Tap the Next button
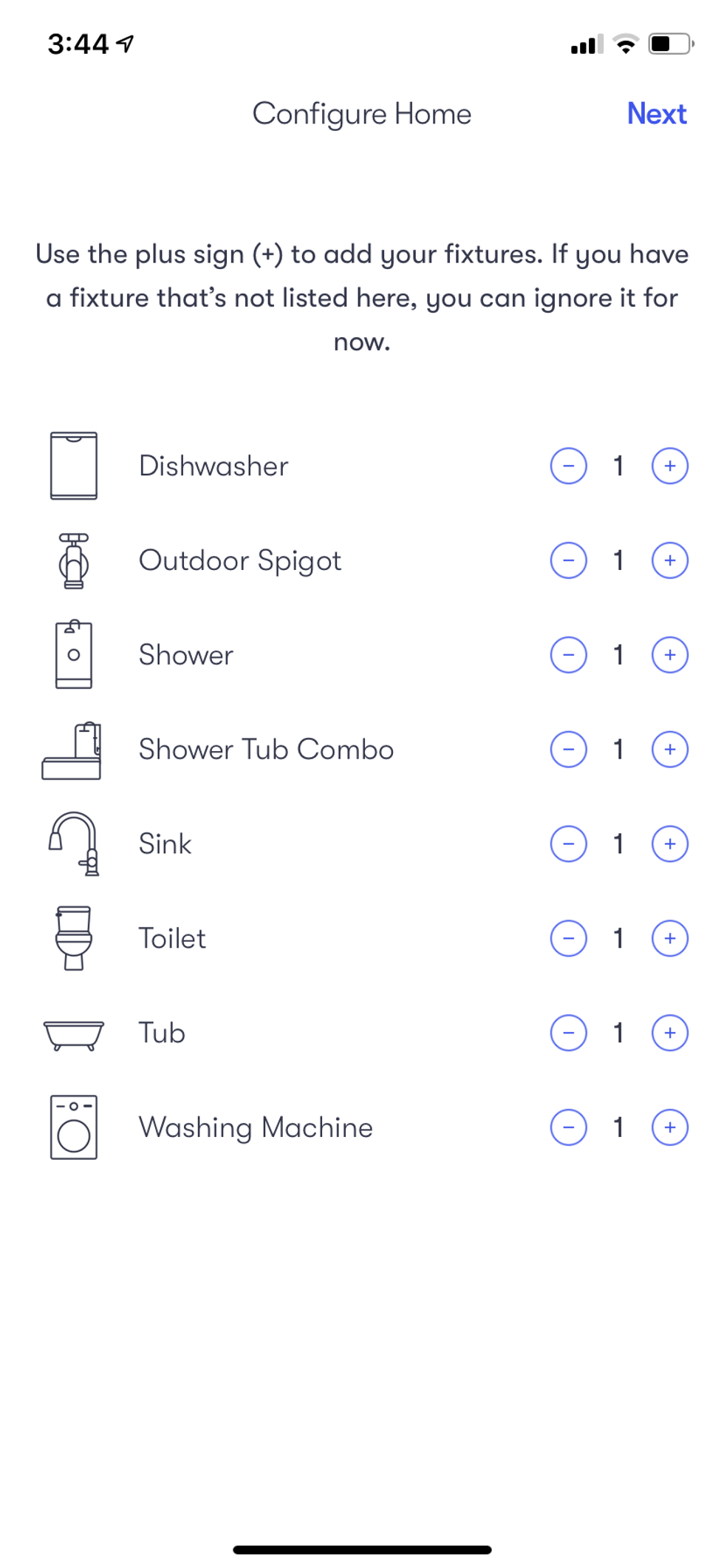The image size is (724, 1568). [x=657, y=113]
